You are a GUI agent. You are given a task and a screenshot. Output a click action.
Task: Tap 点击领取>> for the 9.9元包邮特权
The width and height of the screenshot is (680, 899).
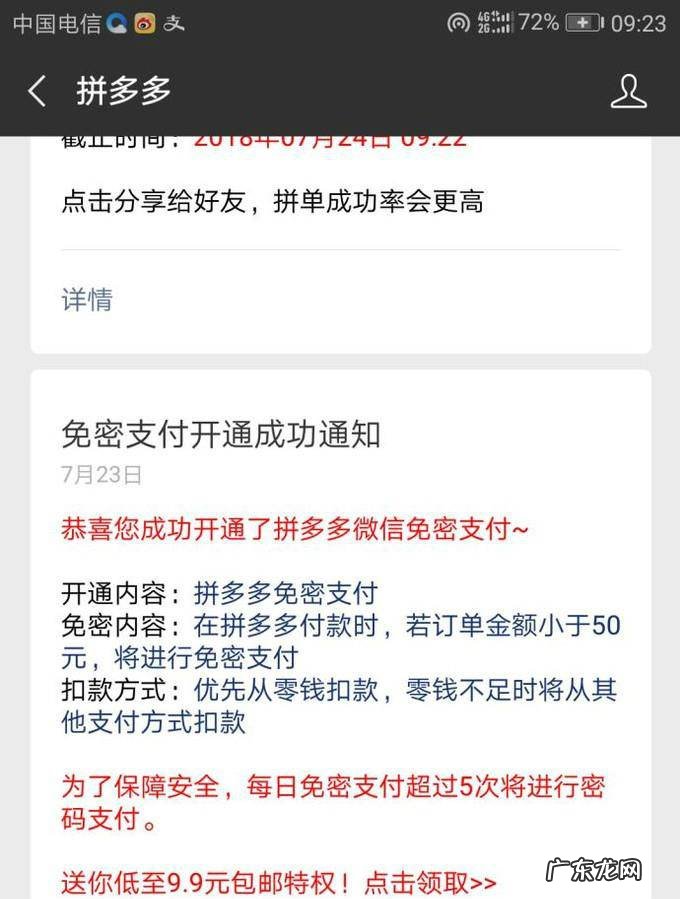point(430,882)
